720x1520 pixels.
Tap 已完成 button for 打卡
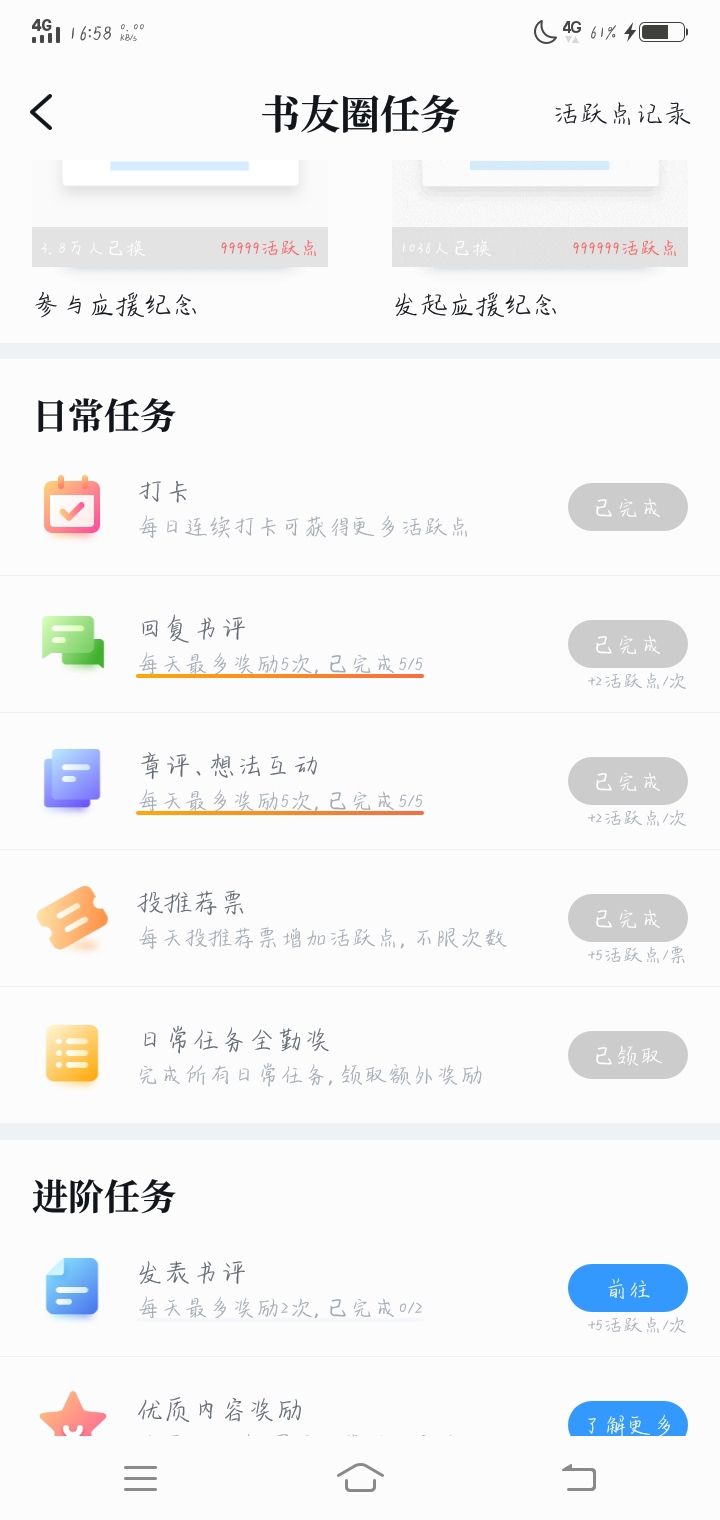(627, 507)
